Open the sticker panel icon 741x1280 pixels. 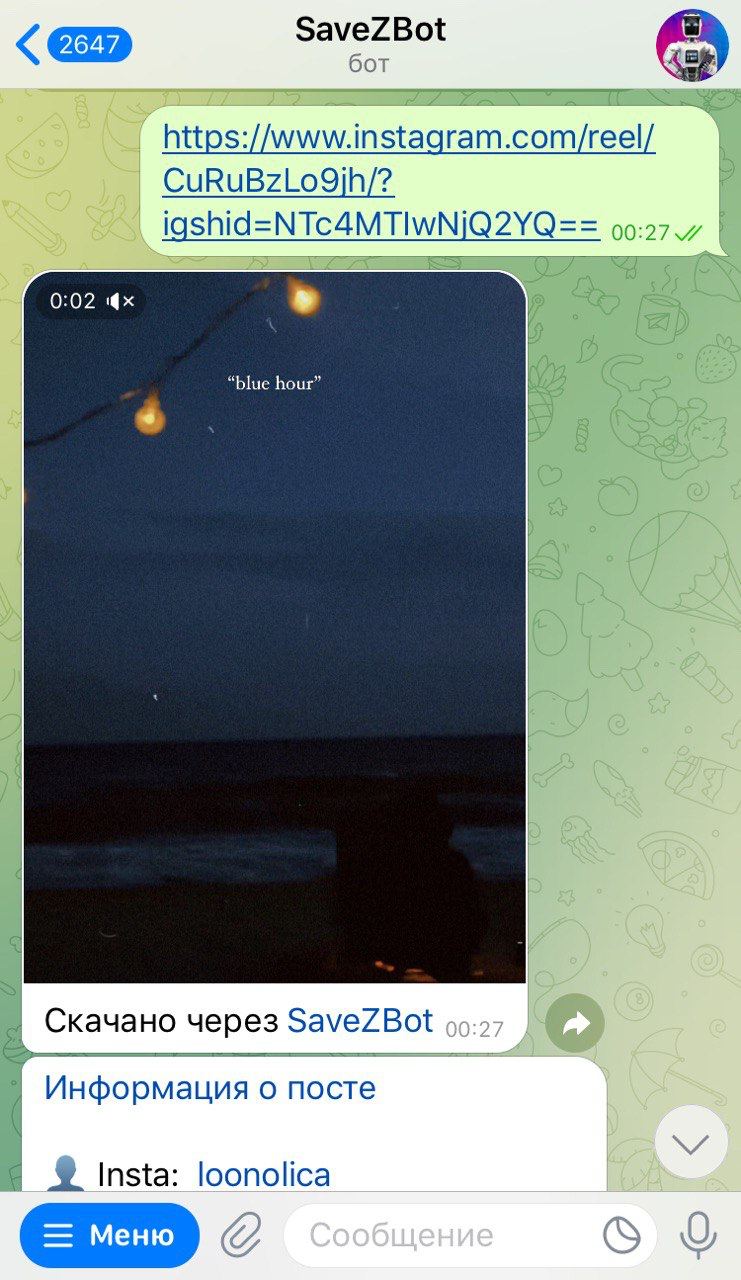pos(622,1236)
